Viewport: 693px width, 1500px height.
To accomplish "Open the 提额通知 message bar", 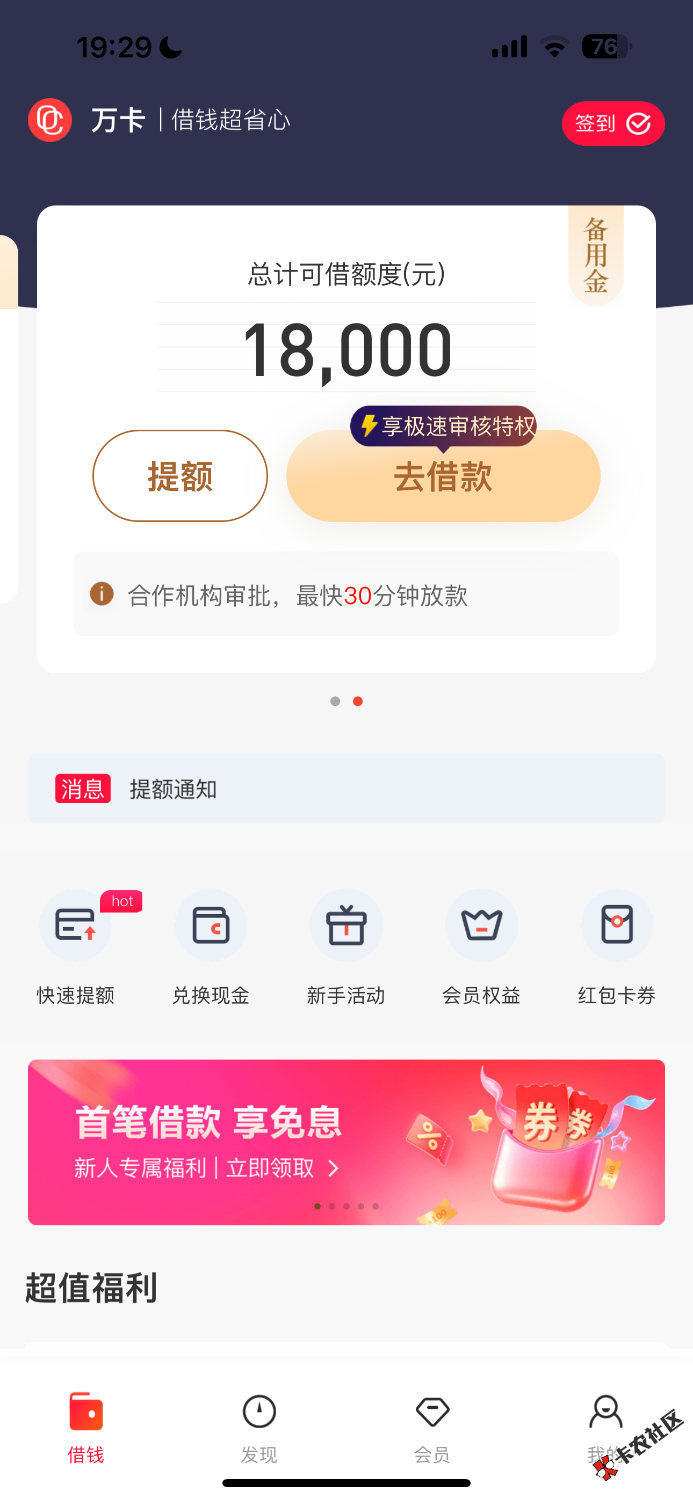I will click(x=346, y=789).
